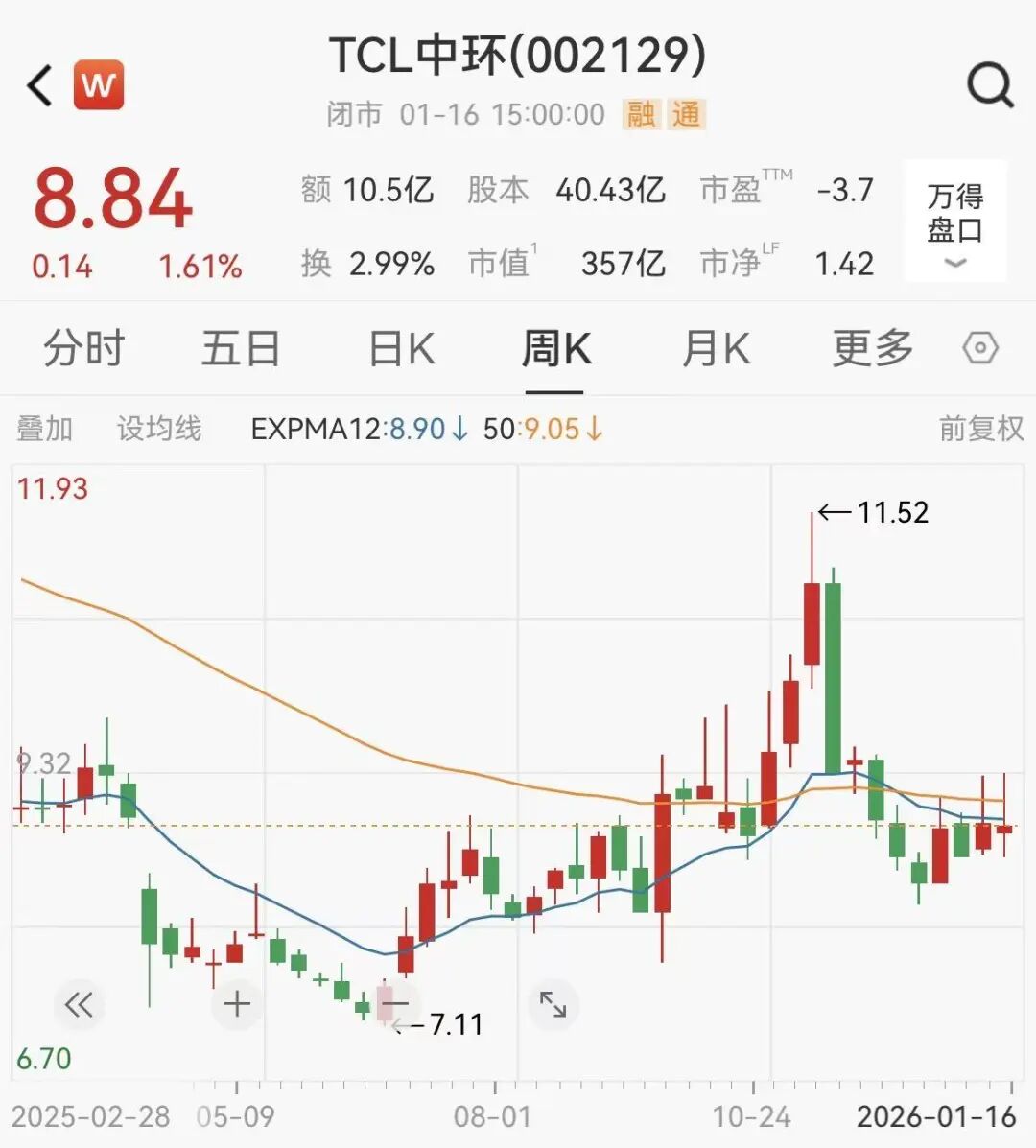
Task: Switch to the 分时 chart tab
Action: pyautogui.click(x=84, y=348)
